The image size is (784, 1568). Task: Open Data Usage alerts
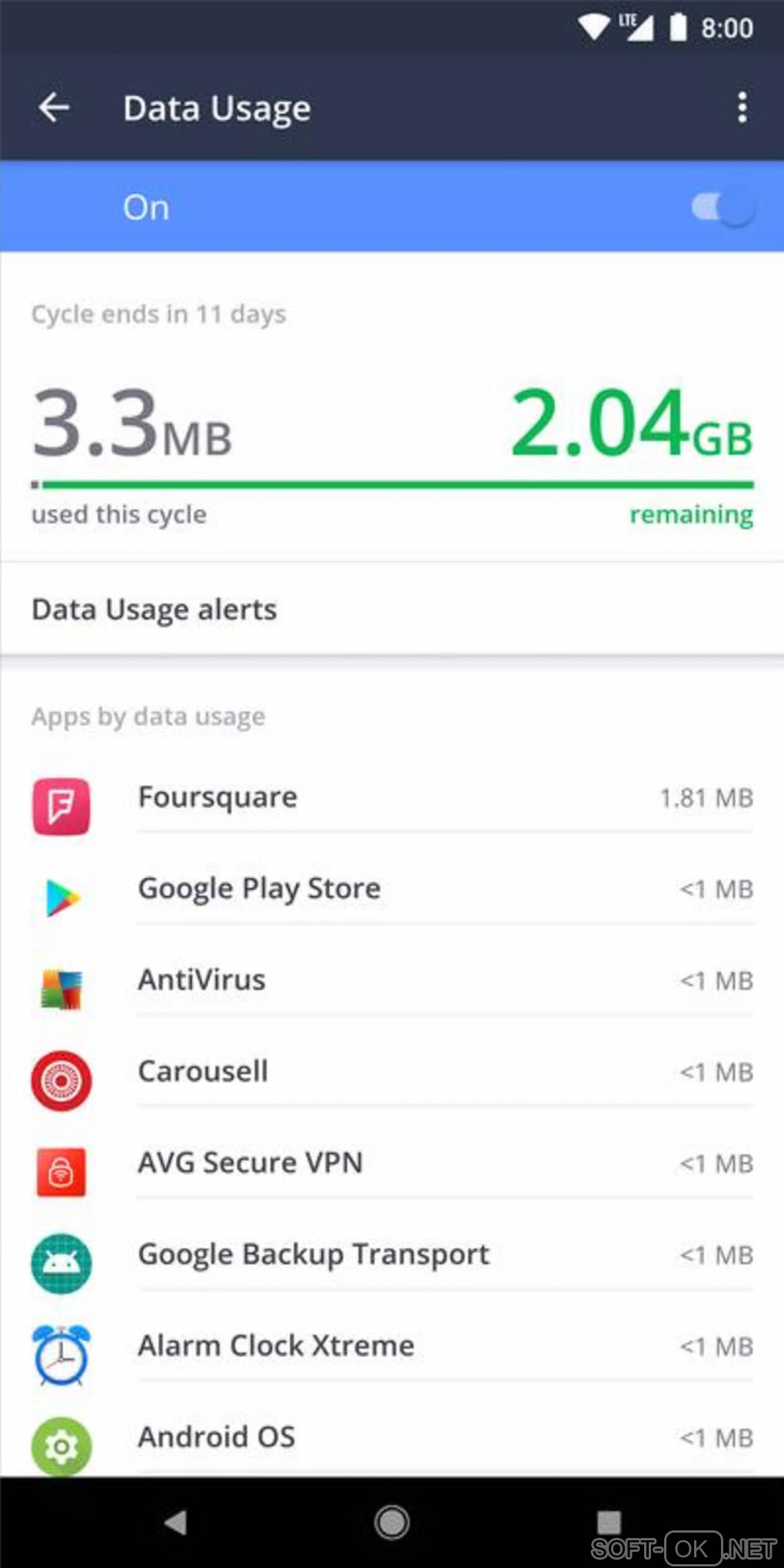click(392, 610)
